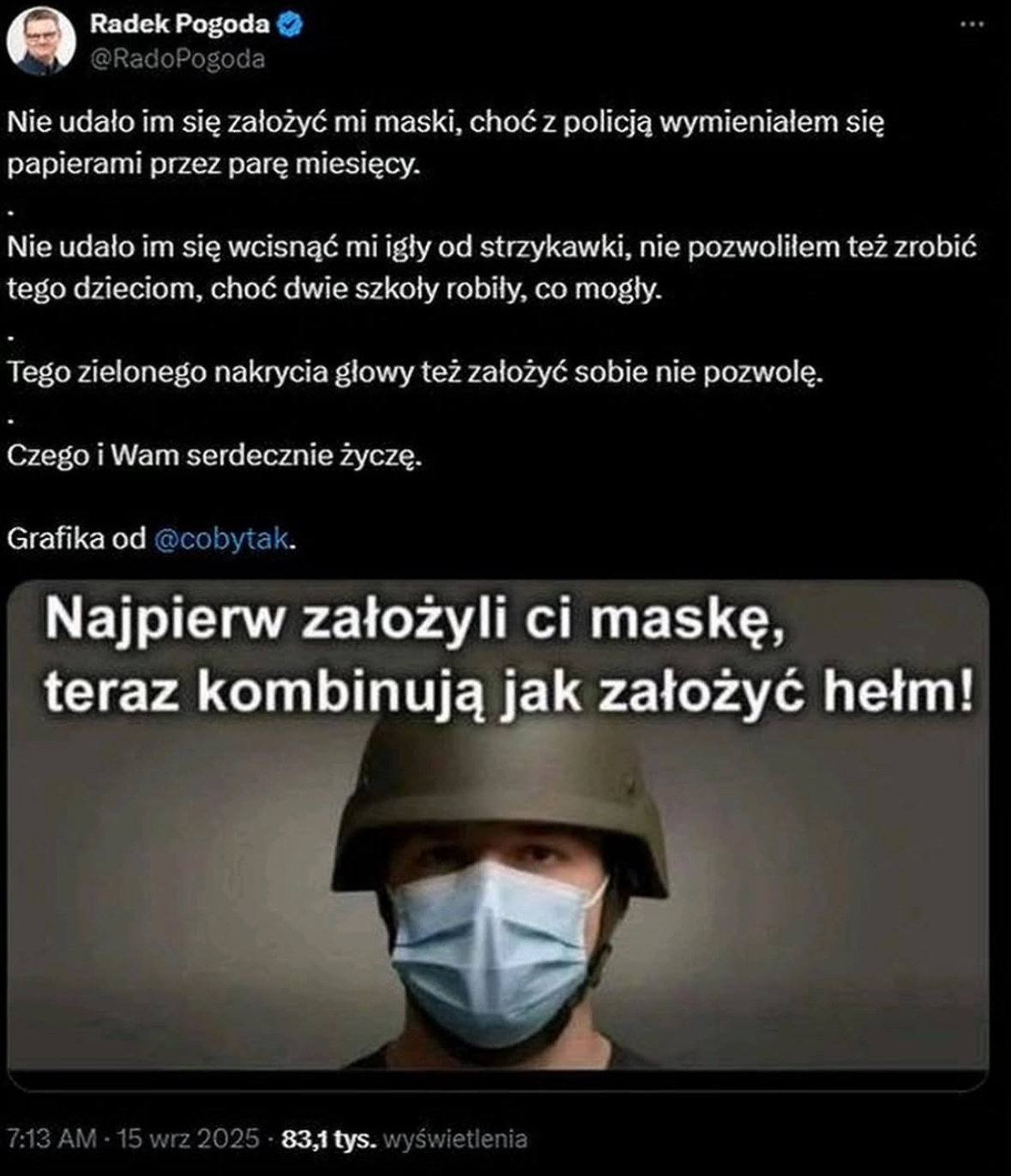Open the tweet overflow menu
The width and height of the screenshot is (1011, 1176).
[x=971, y=25]
